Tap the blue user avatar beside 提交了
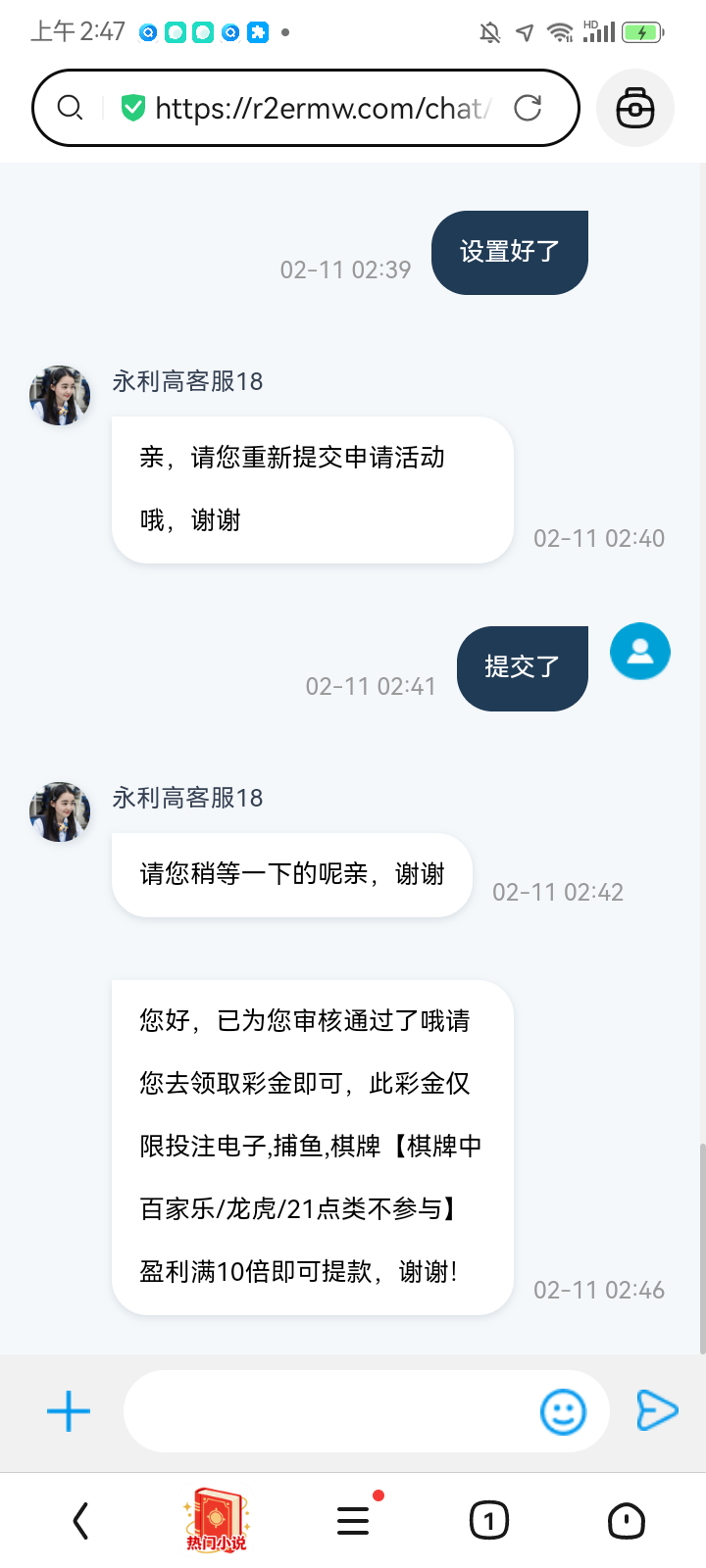 pos(639,651)
